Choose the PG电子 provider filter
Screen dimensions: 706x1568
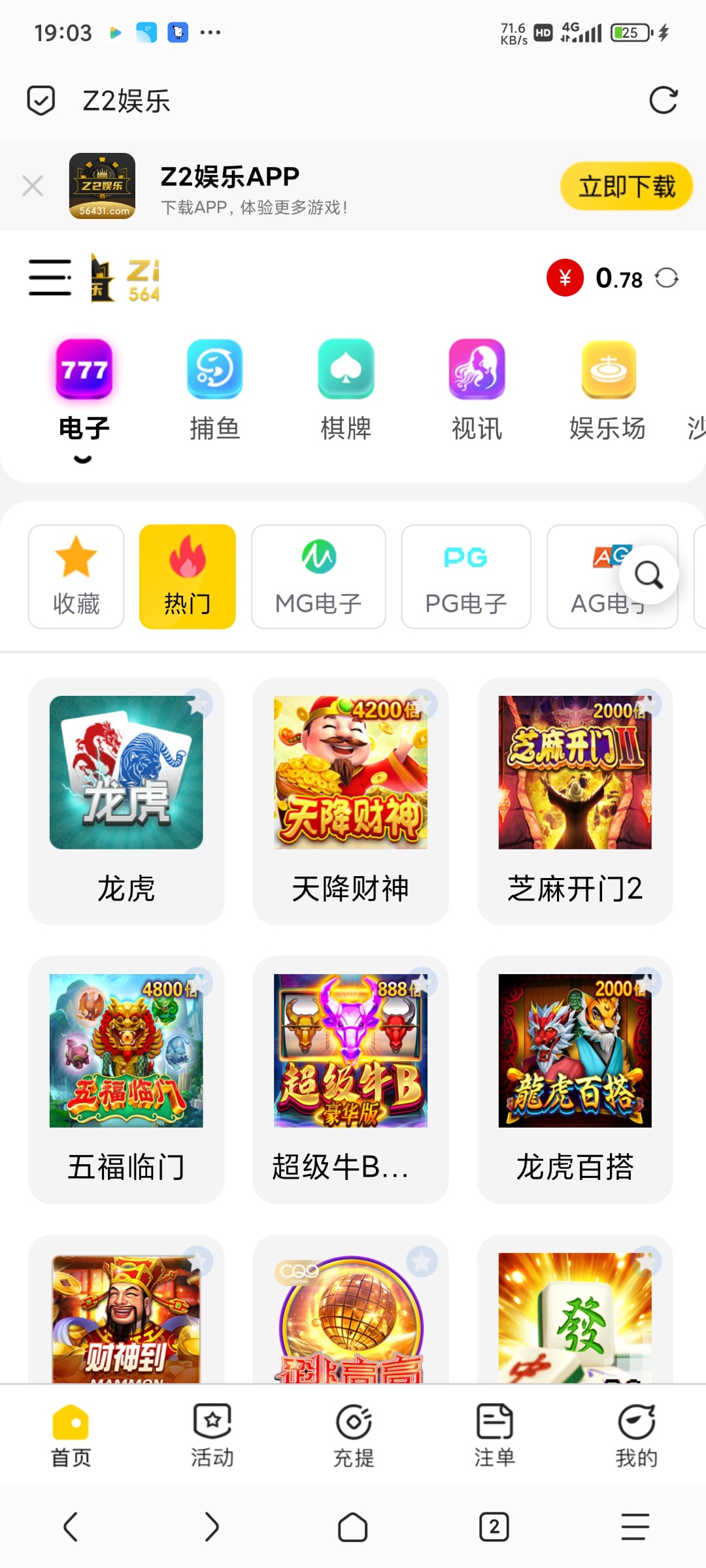[x=465, y=576]
